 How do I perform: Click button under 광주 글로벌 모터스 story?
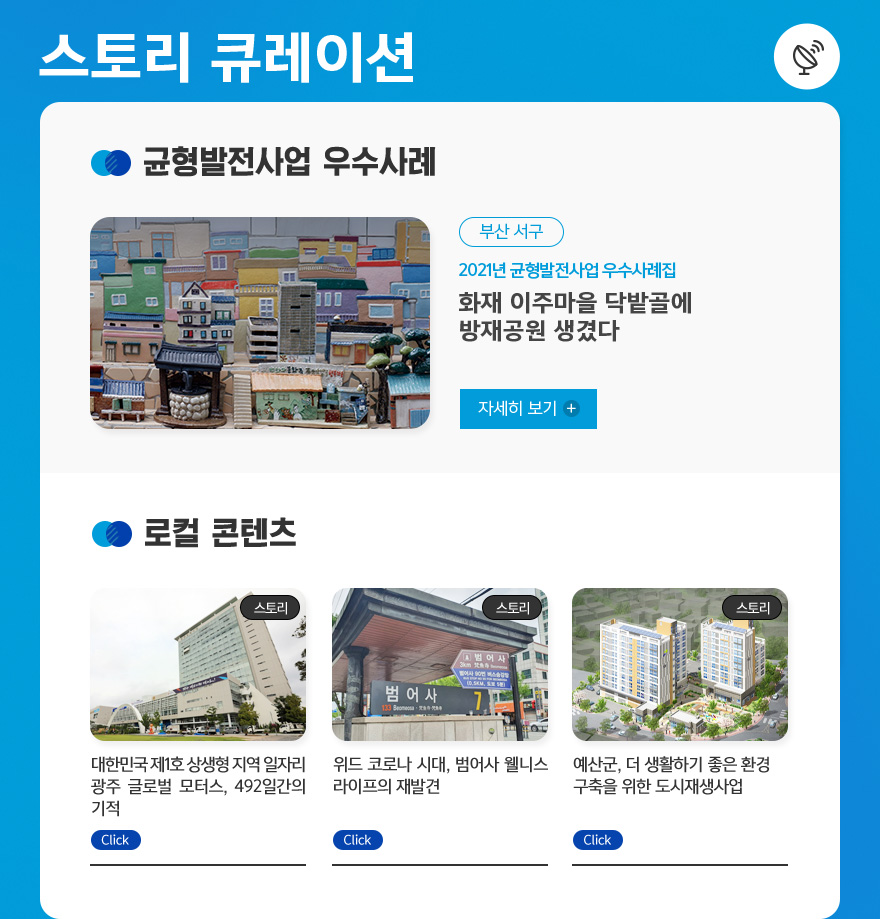click(115, 840)
